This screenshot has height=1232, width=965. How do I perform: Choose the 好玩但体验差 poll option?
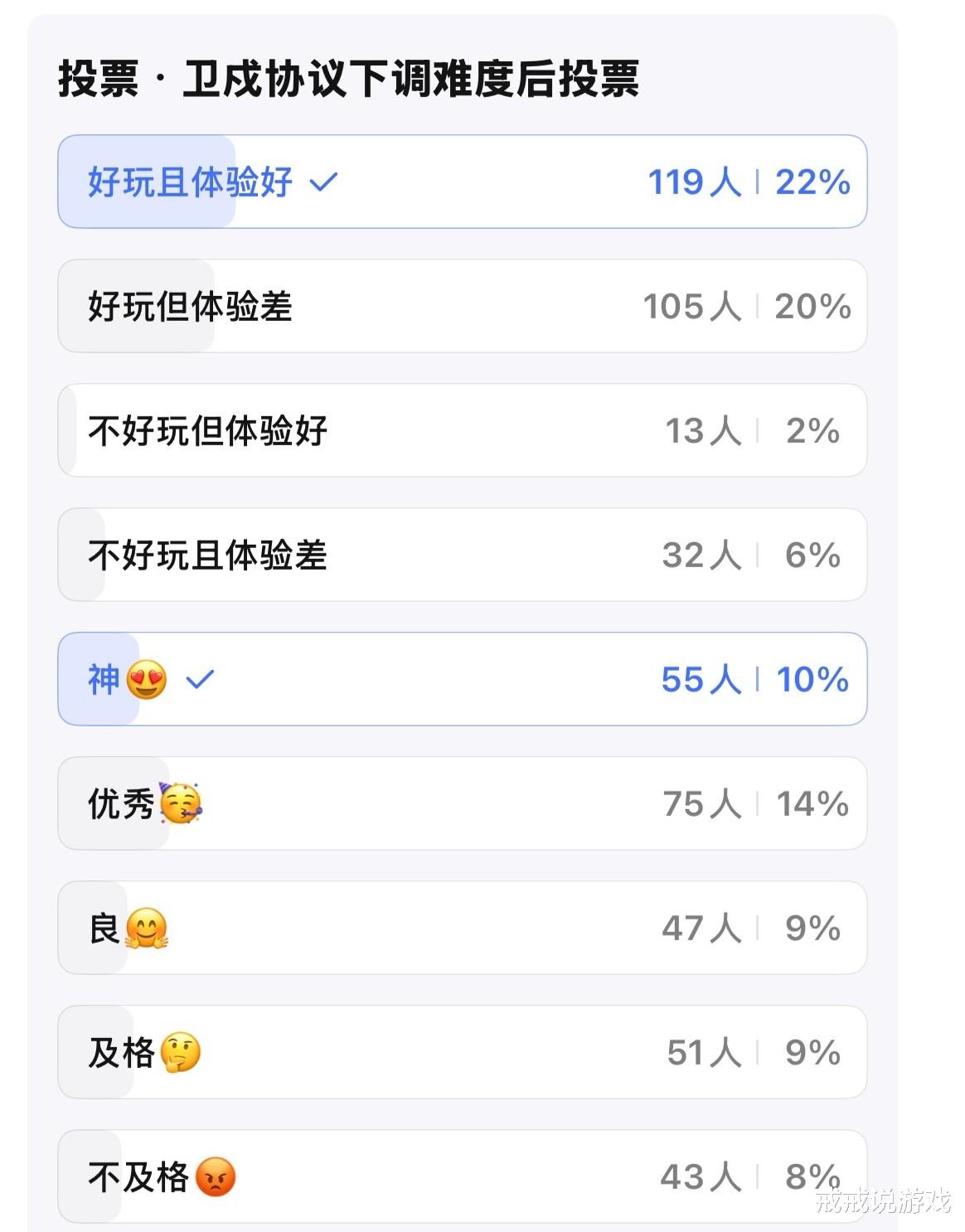click(x=462, y=306)
